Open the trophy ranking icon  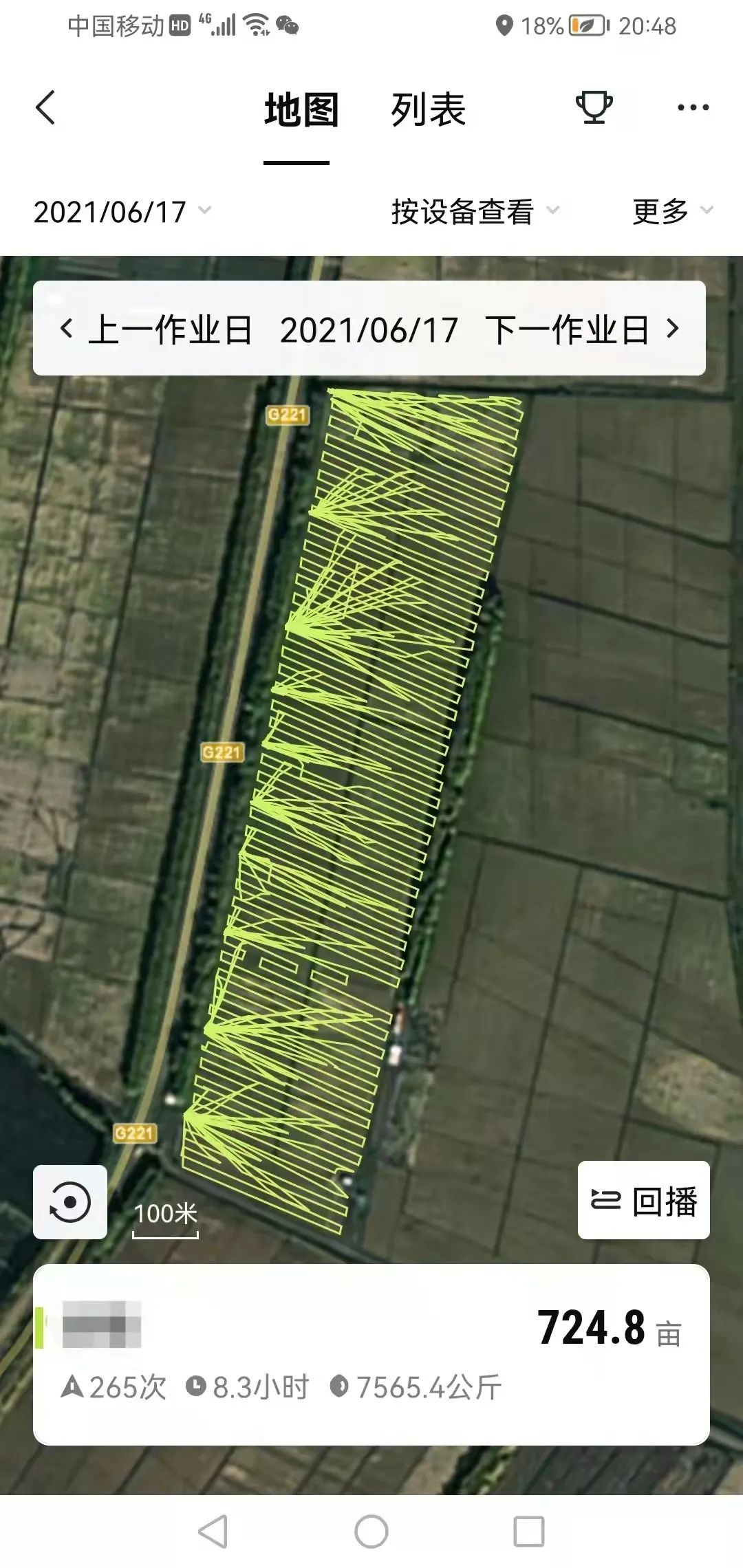tap(594, 108)
